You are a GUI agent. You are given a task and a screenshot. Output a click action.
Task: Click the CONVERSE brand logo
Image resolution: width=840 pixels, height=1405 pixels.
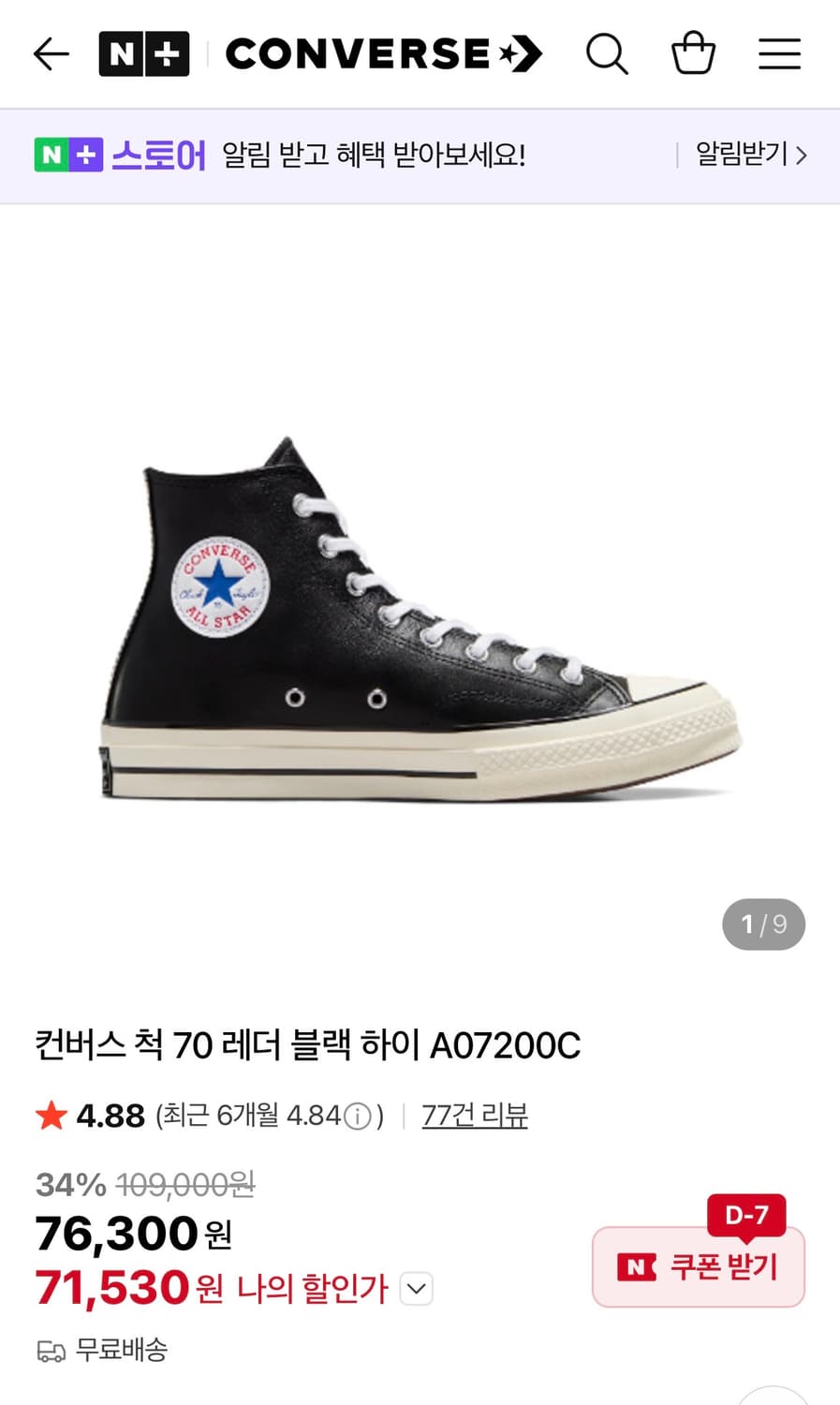click(383, 53)
